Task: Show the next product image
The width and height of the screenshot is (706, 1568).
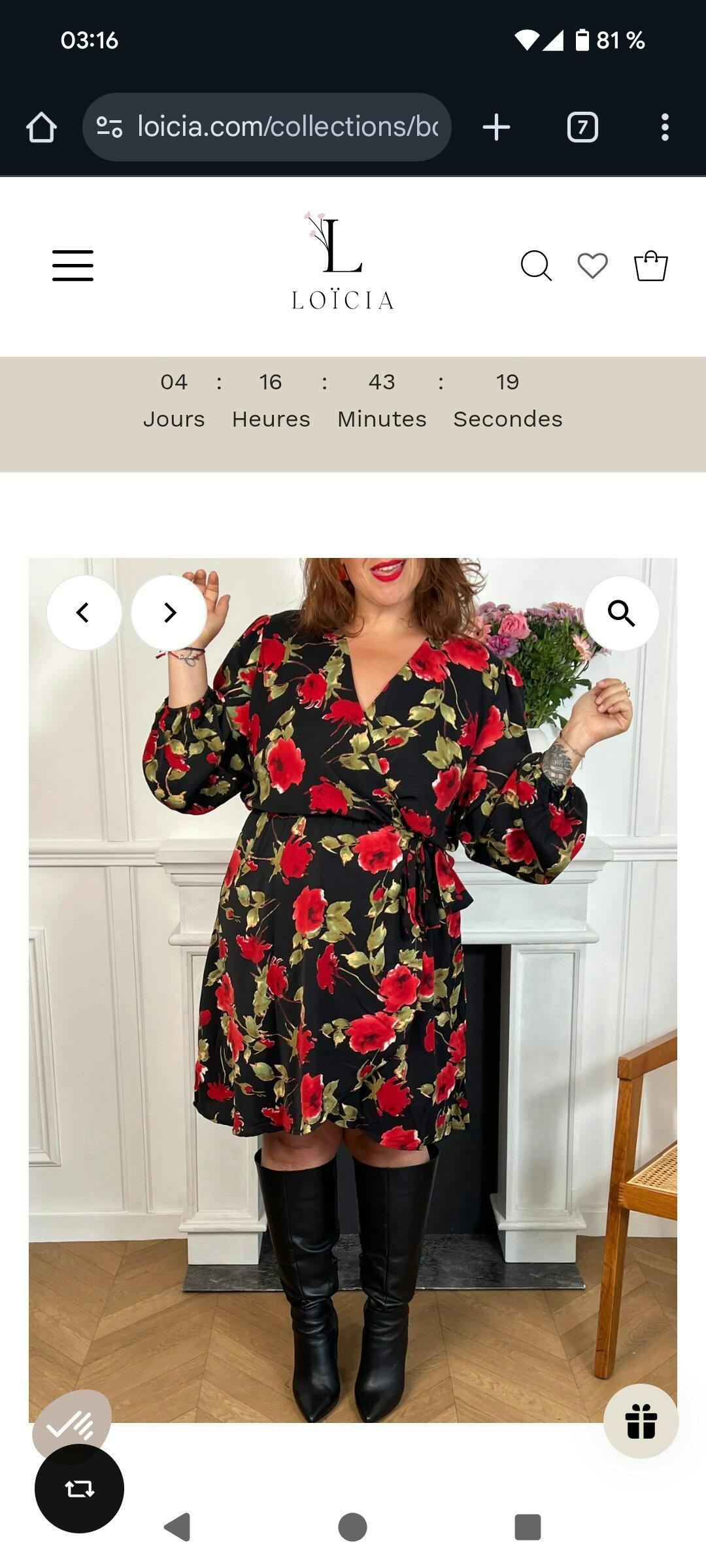Action: click(169, 613)
